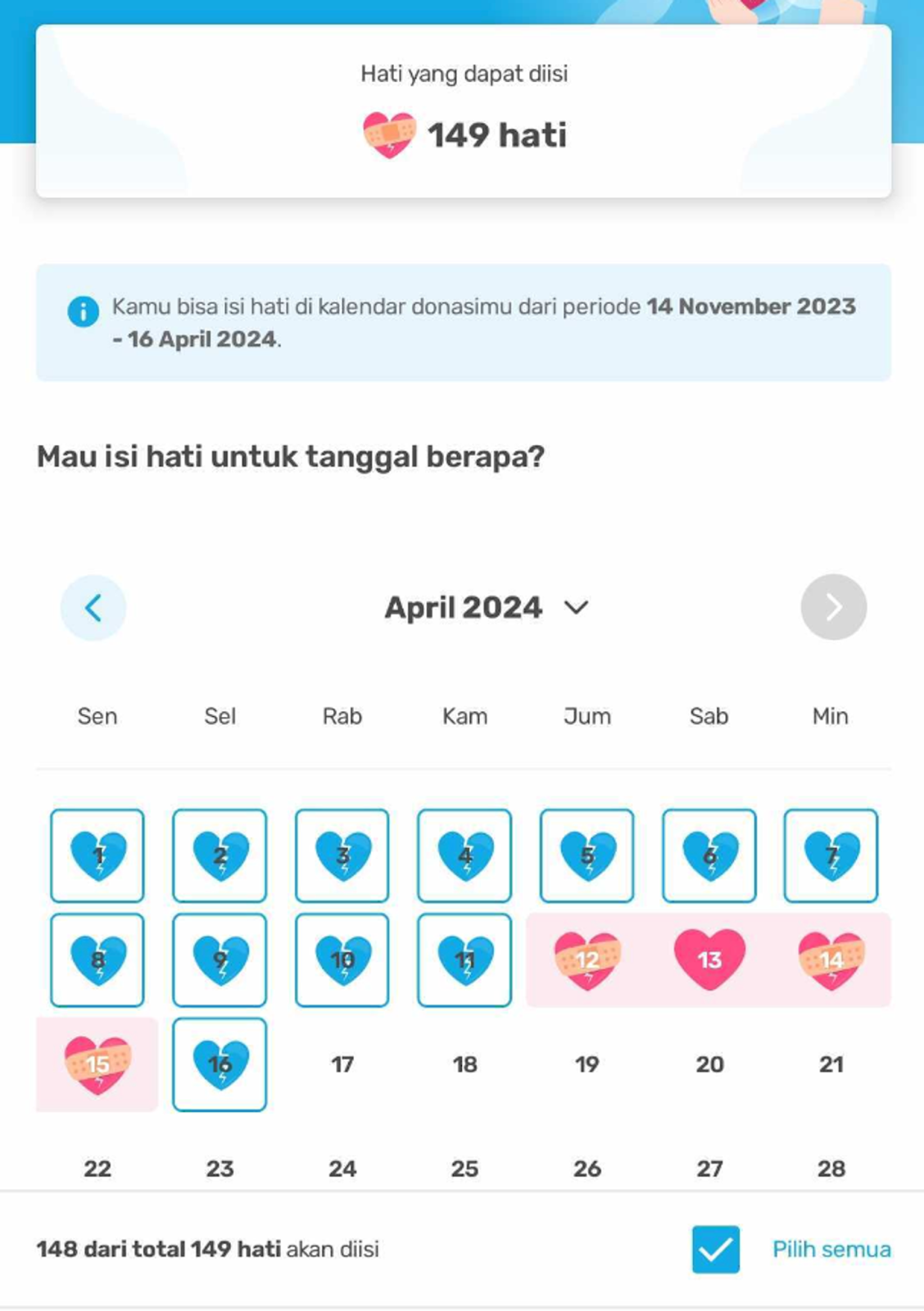Screen dimensions: 924x1311
Task: Toggle the heart on date 5
Action: (587, 855)
